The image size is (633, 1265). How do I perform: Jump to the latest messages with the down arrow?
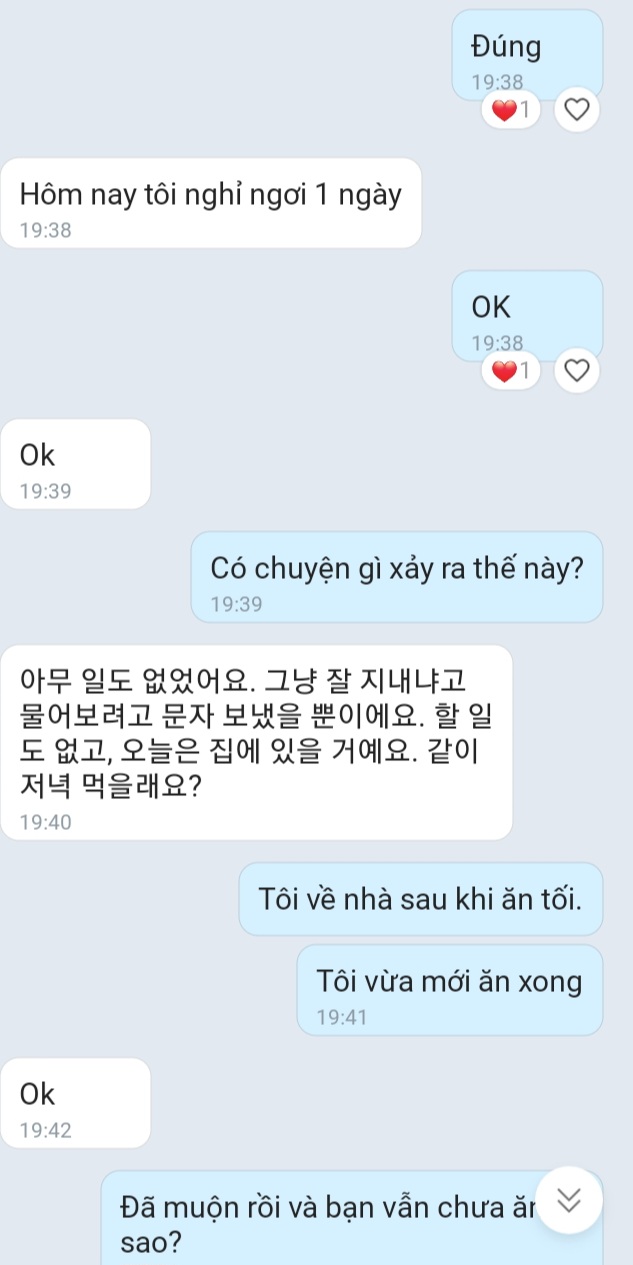pyautogui.click(x=569, y=1199)
